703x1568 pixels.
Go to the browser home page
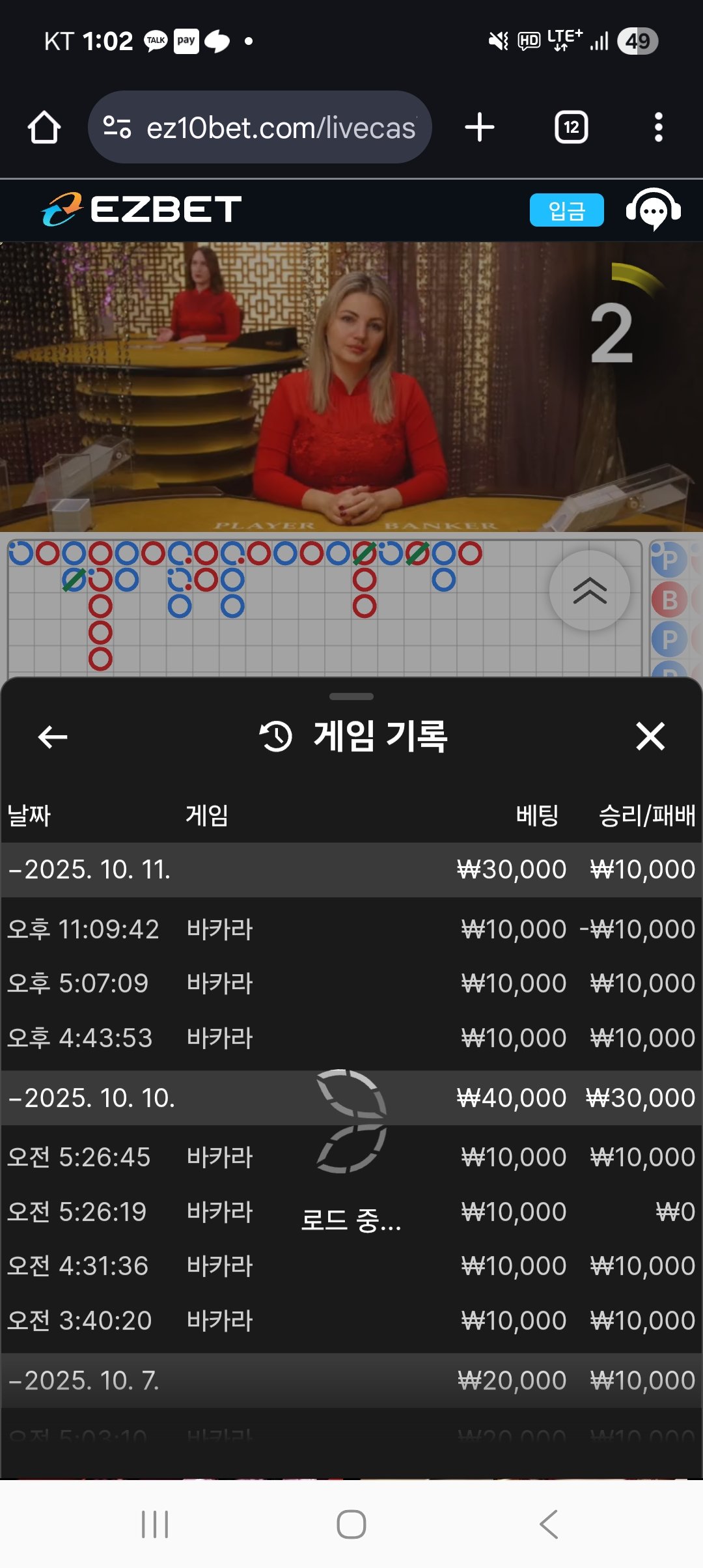pos(44,127)
